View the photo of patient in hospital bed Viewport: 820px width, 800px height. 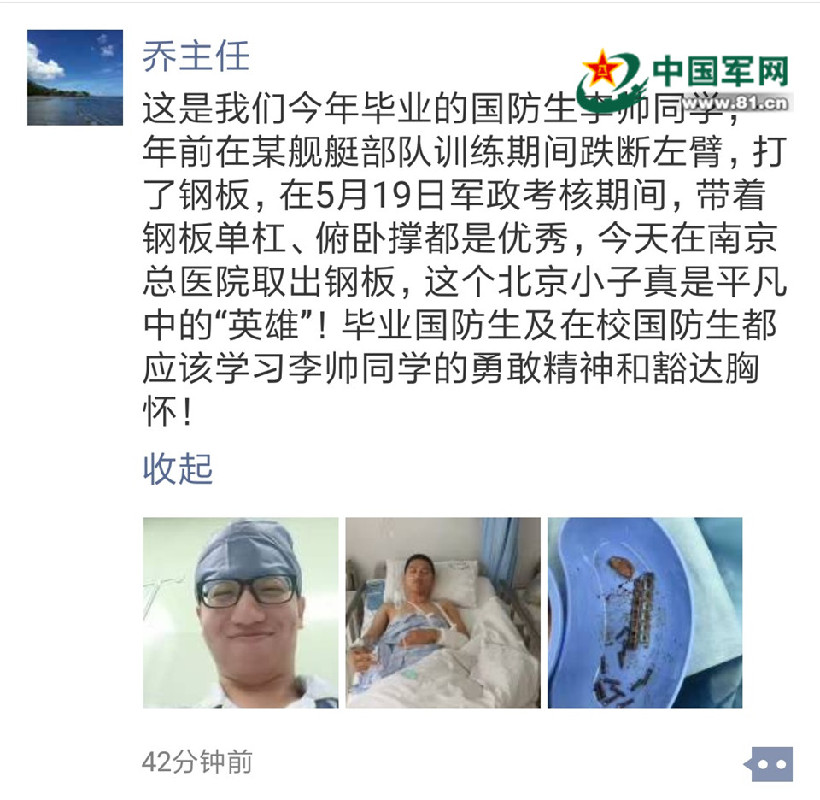tap(443, 612)
